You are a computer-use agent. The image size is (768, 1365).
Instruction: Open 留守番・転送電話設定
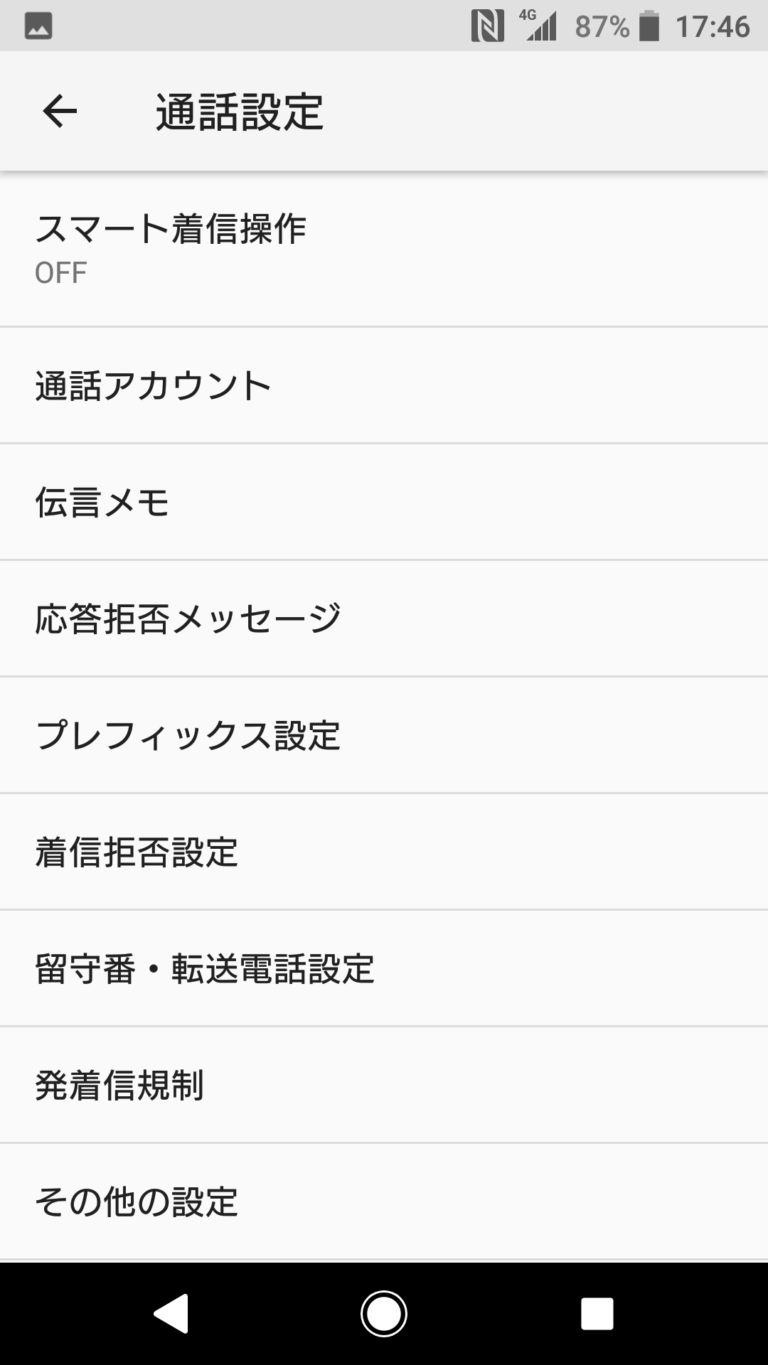[x=384, y=968]
